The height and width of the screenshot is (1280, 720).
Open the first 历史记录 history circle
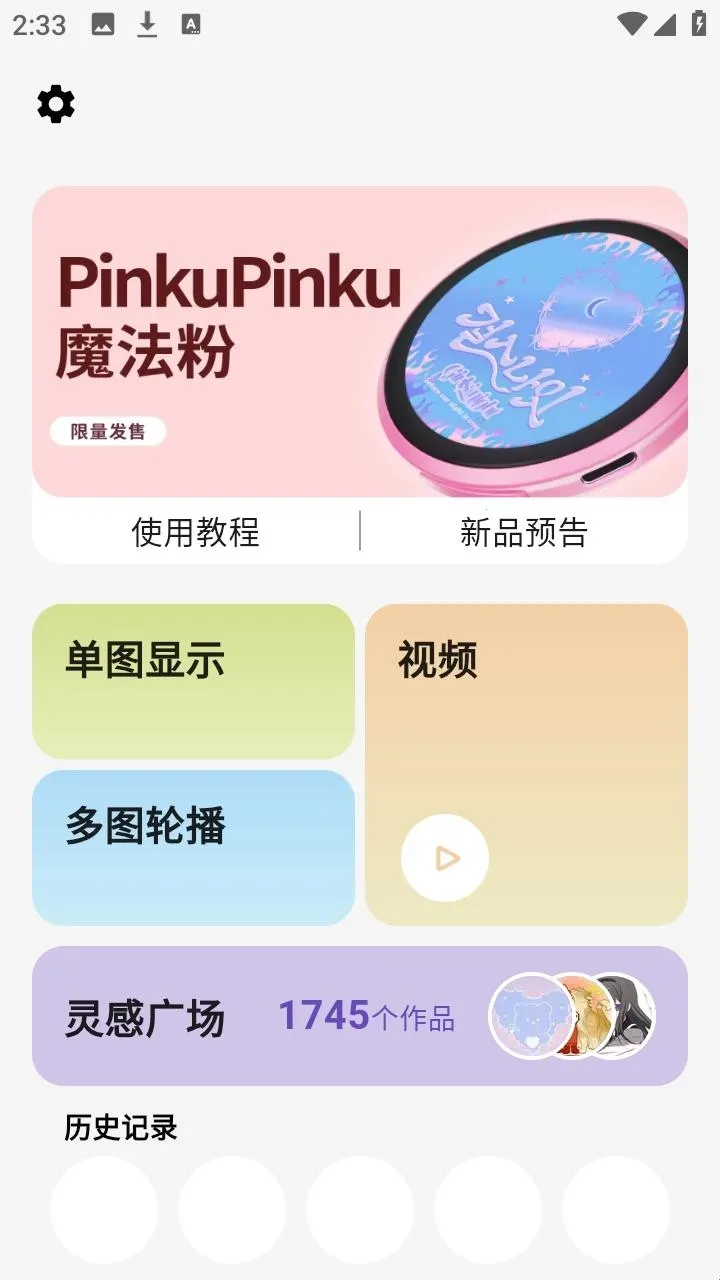[x=103, y=1210]
